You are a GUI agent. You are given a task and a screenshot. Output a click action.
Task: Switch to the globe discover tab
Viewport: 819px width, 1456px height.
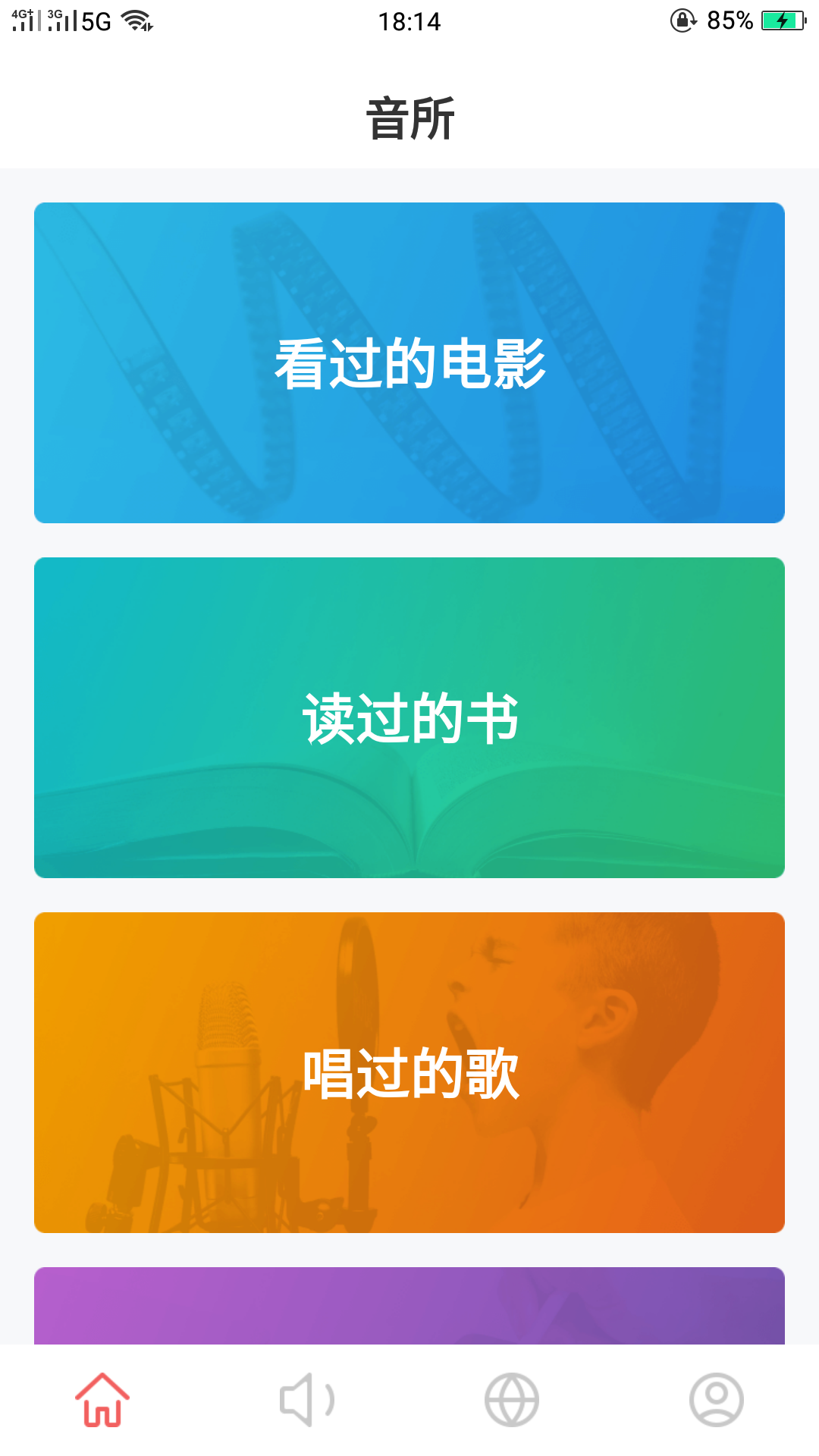(x=512, y=1400)
